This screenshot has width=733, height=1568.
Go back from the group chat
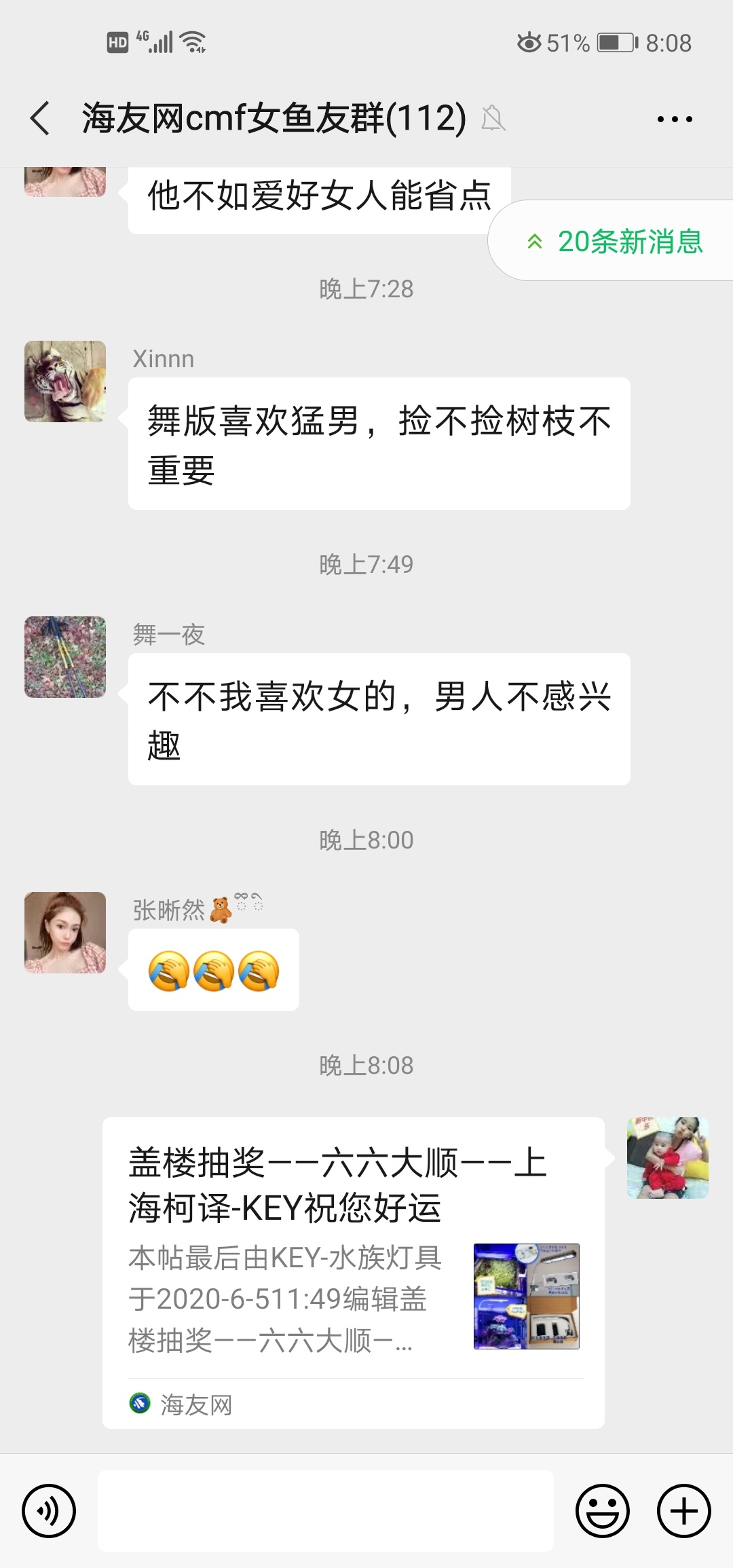tap(41, 119)
